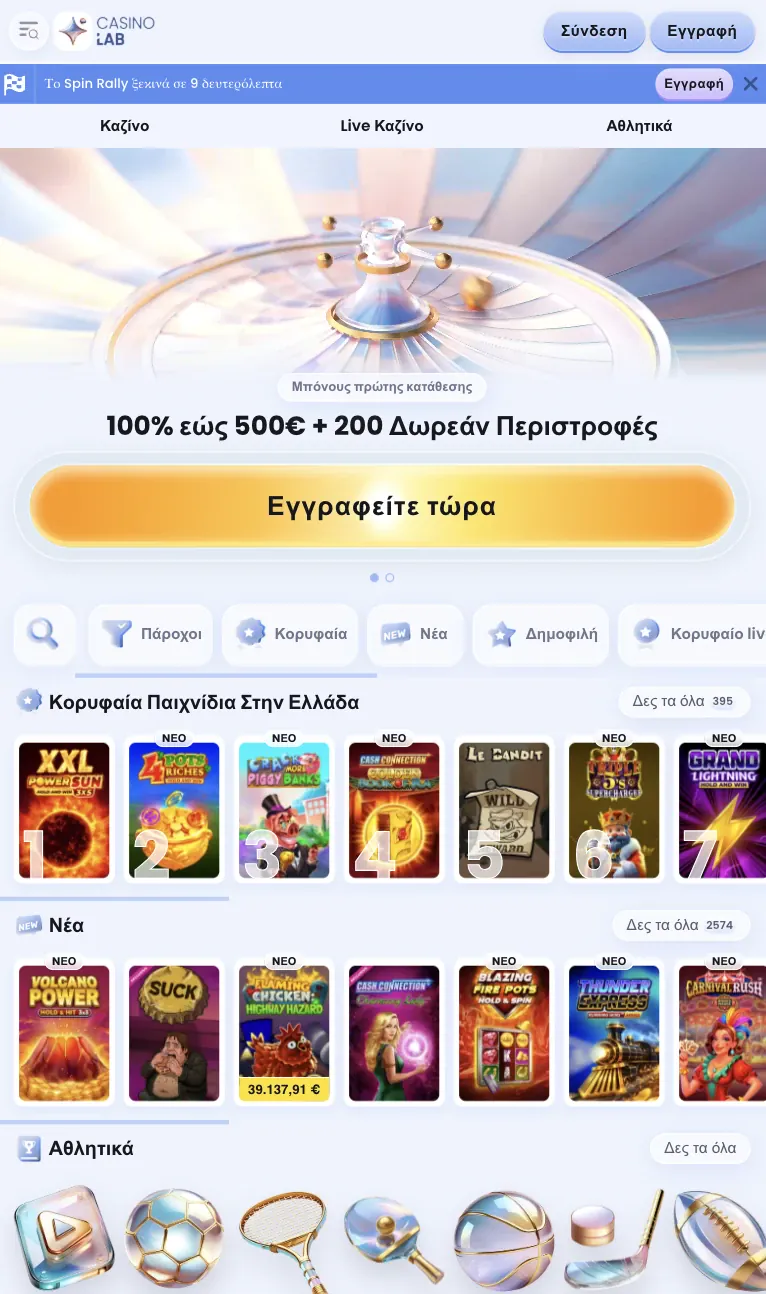See all 2574 new games
This screenshot has height=1294, width=766.
(x=681, y=925)
